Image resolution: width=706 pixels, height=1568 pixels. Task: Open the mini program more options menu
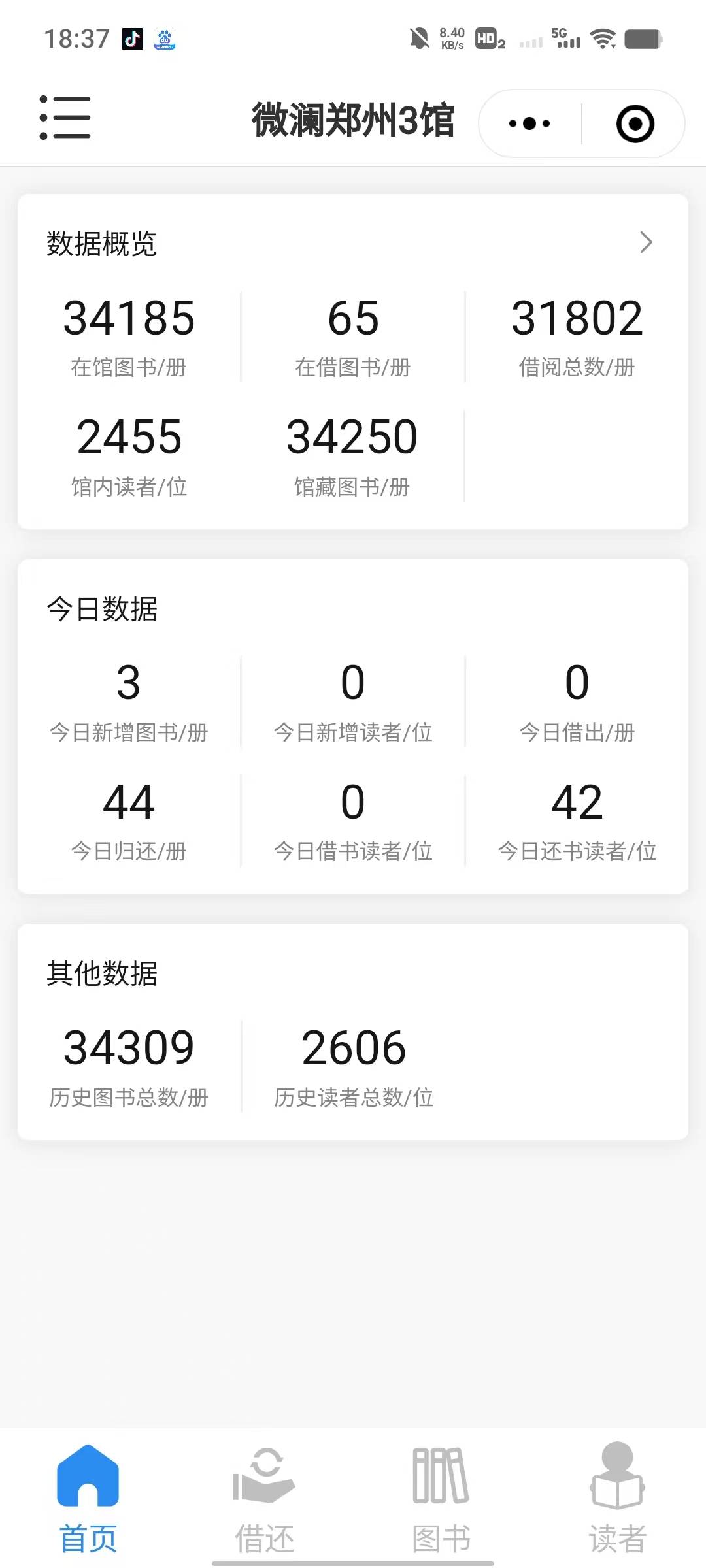(x=529, y=123)
